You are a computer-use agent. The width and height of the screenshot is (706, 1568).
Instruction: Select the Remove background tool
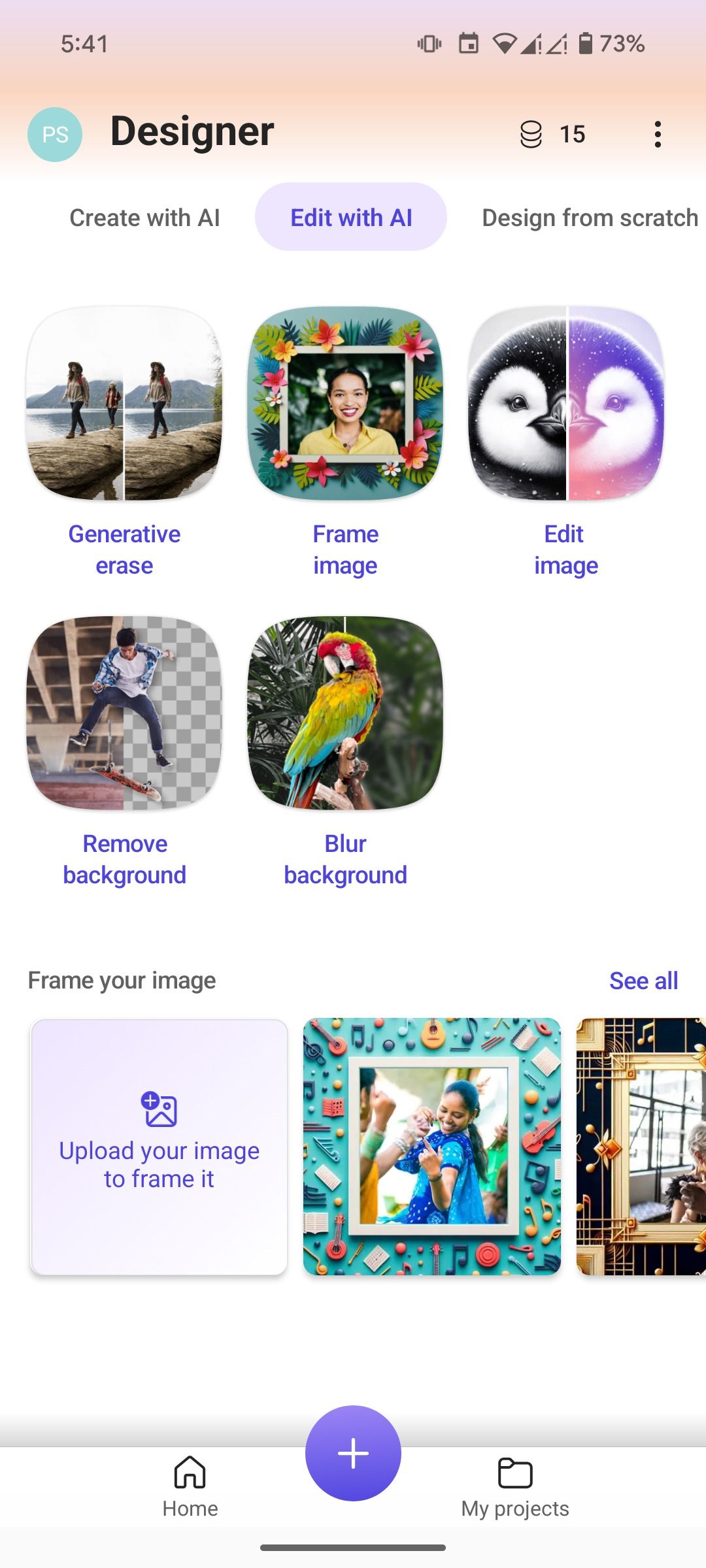coord(124,715)
